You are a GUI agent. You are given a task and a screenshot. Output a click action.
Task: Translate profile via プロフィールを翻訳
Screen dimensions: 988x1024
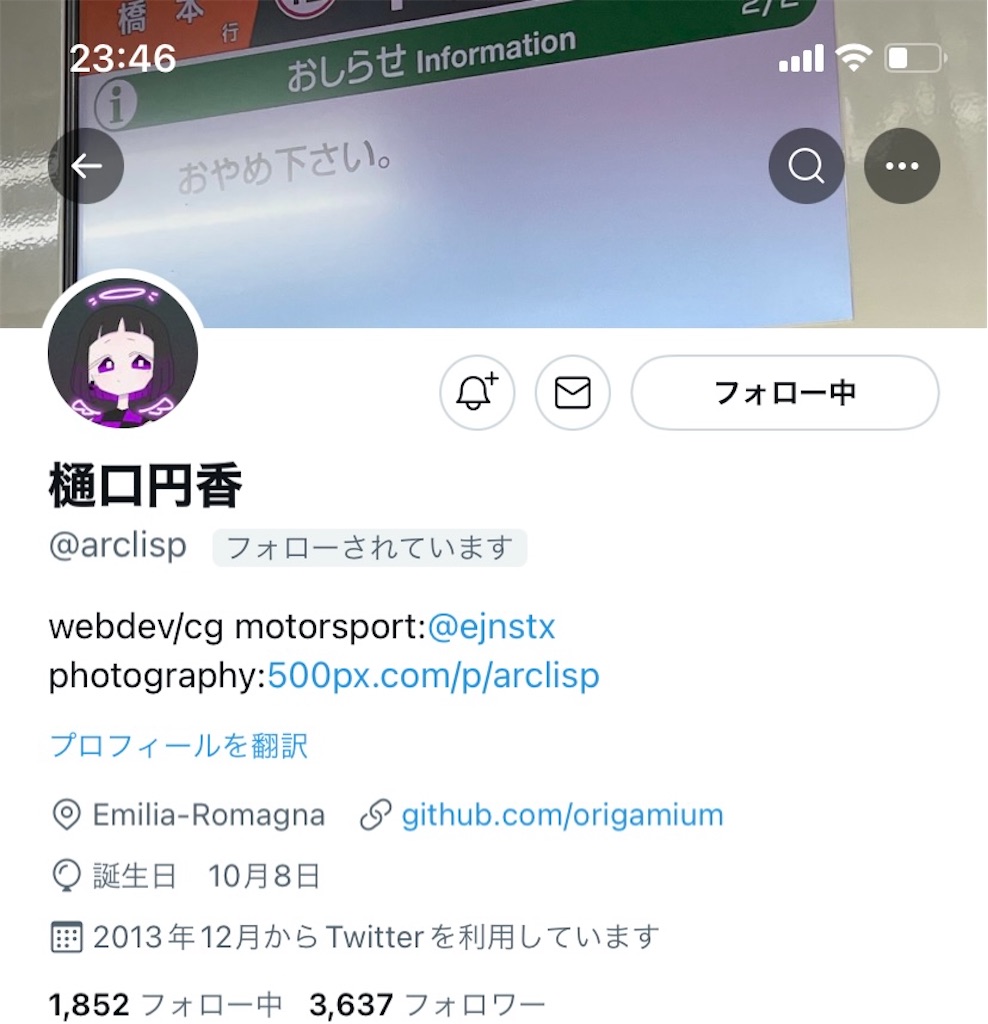(x=178, y=745)
